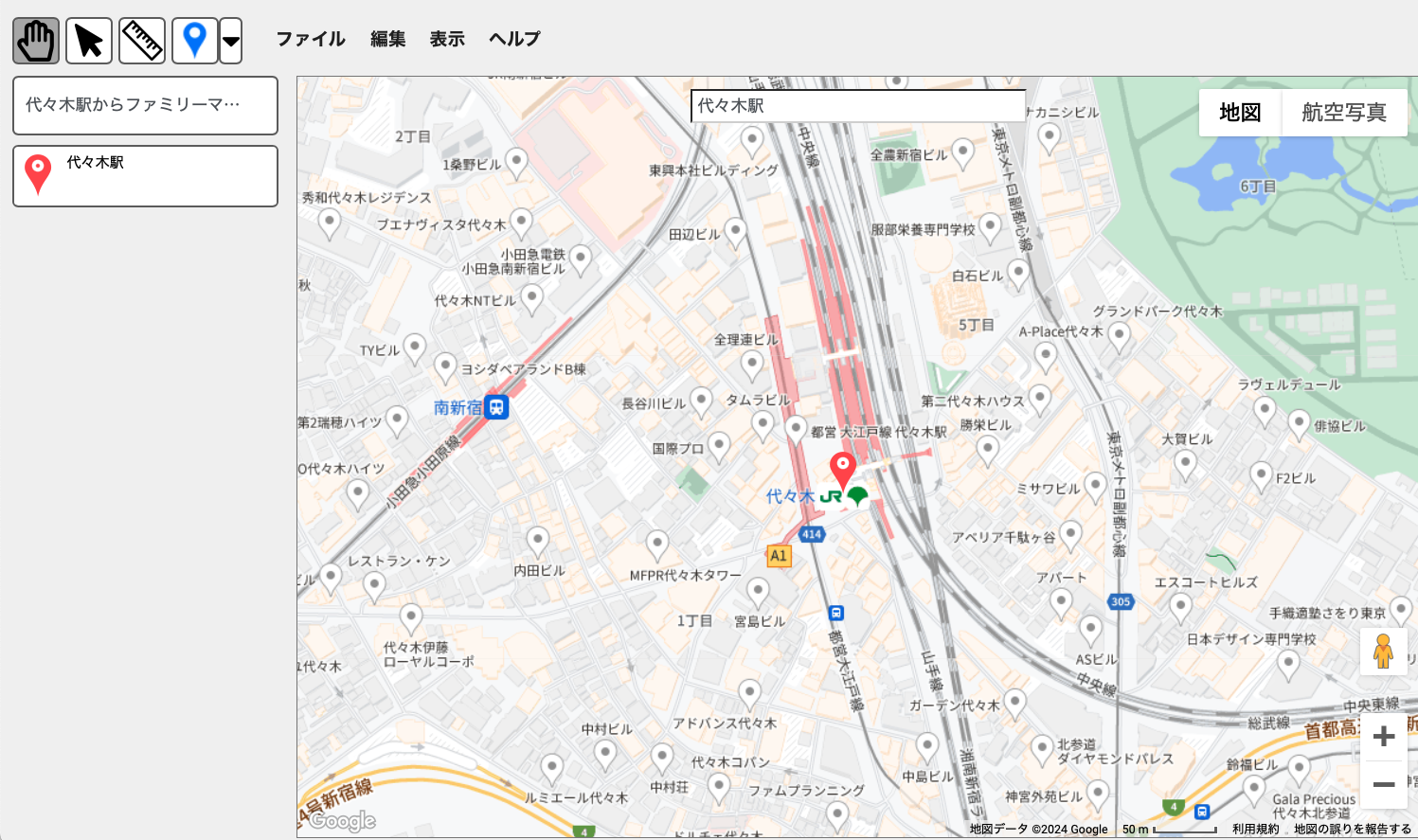Open the 利用規約 link
Screen dimensions: 1418x840
(1255, 829)
